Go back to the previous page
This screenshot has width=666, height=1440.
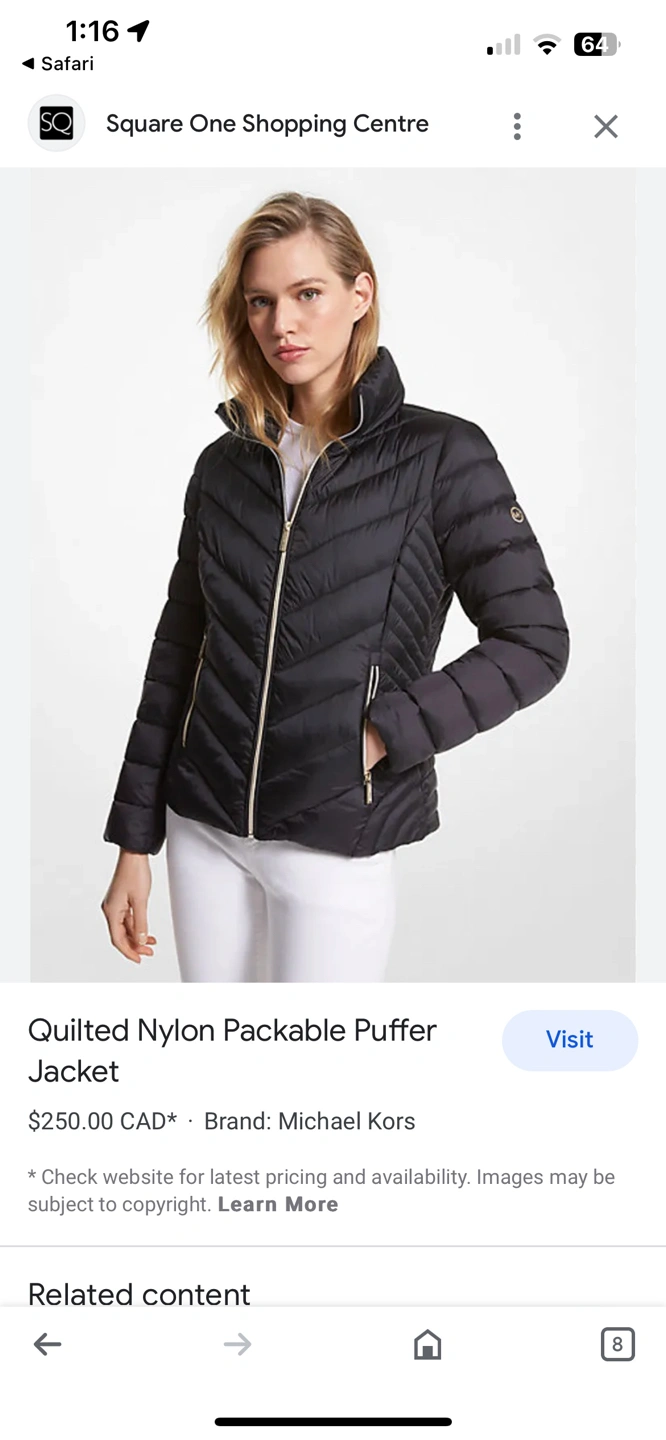pyautogui.click(x=47, y=1344)
